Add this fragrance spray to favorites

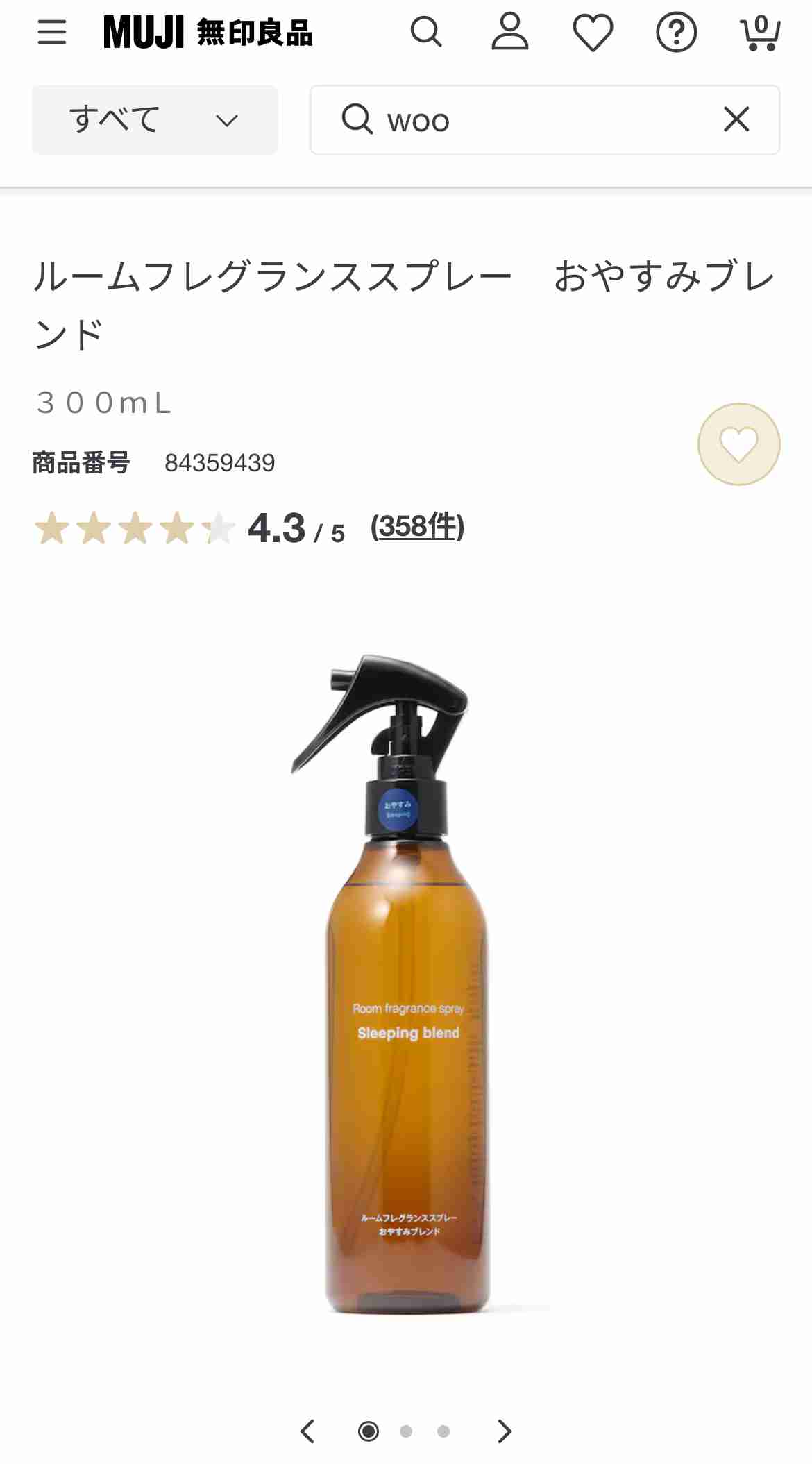point(738,444)
